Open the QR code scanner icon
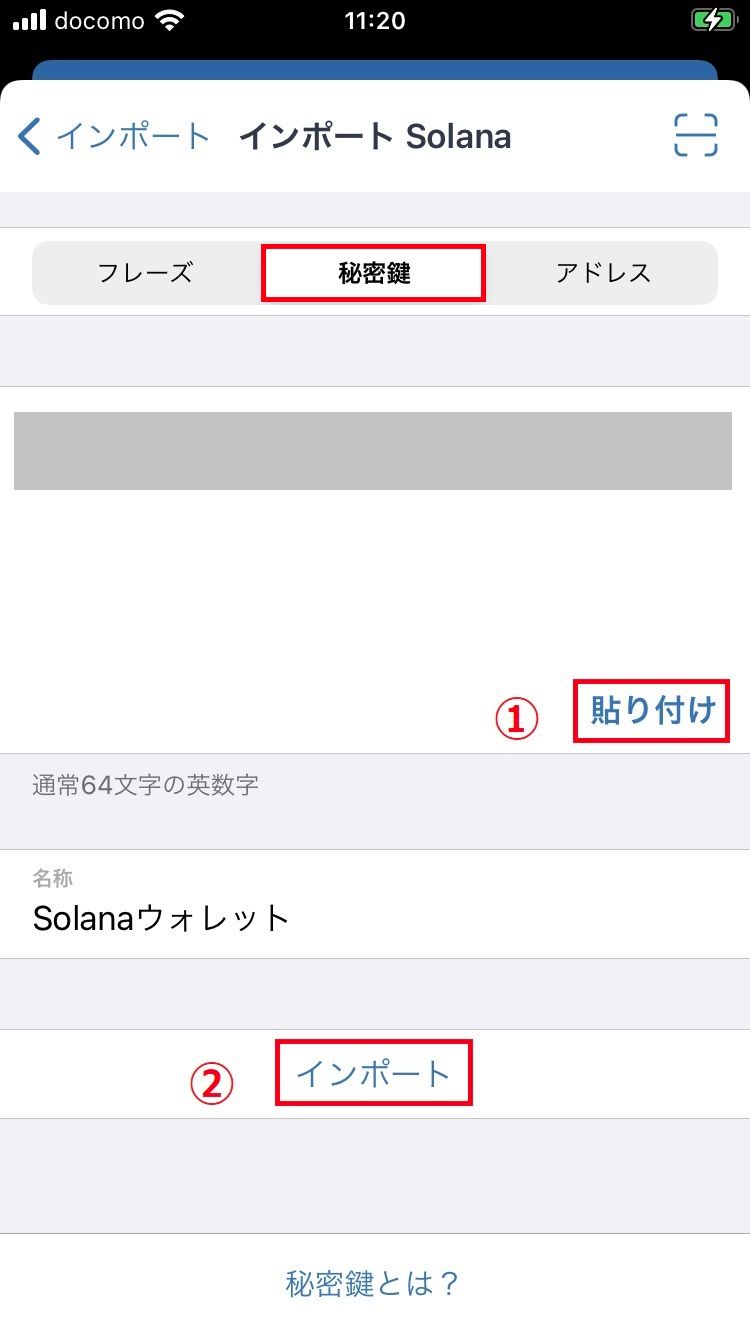 click(x=695, y=135)
